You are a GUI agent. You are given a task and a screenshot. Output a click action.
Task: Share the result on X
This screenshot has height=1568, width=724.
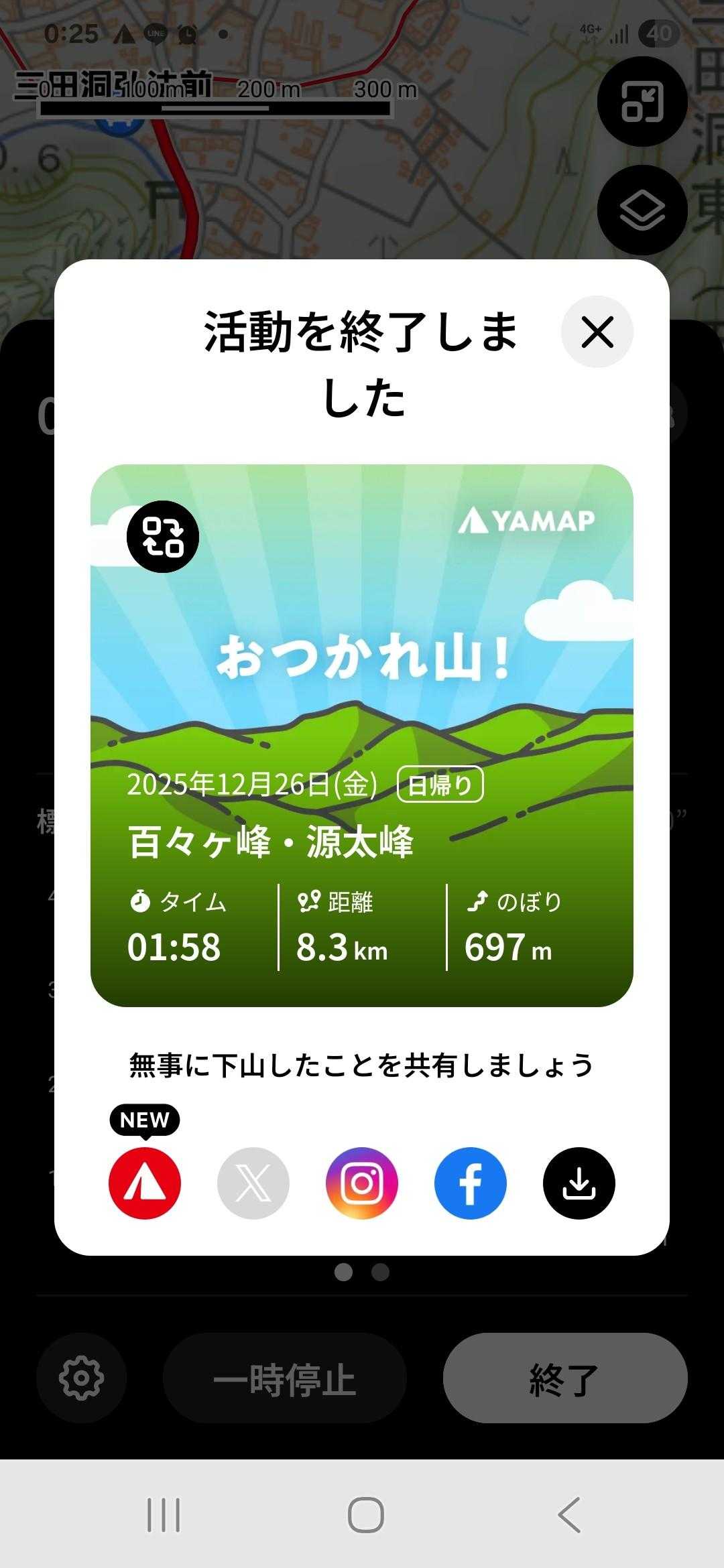coord(253,1183)
